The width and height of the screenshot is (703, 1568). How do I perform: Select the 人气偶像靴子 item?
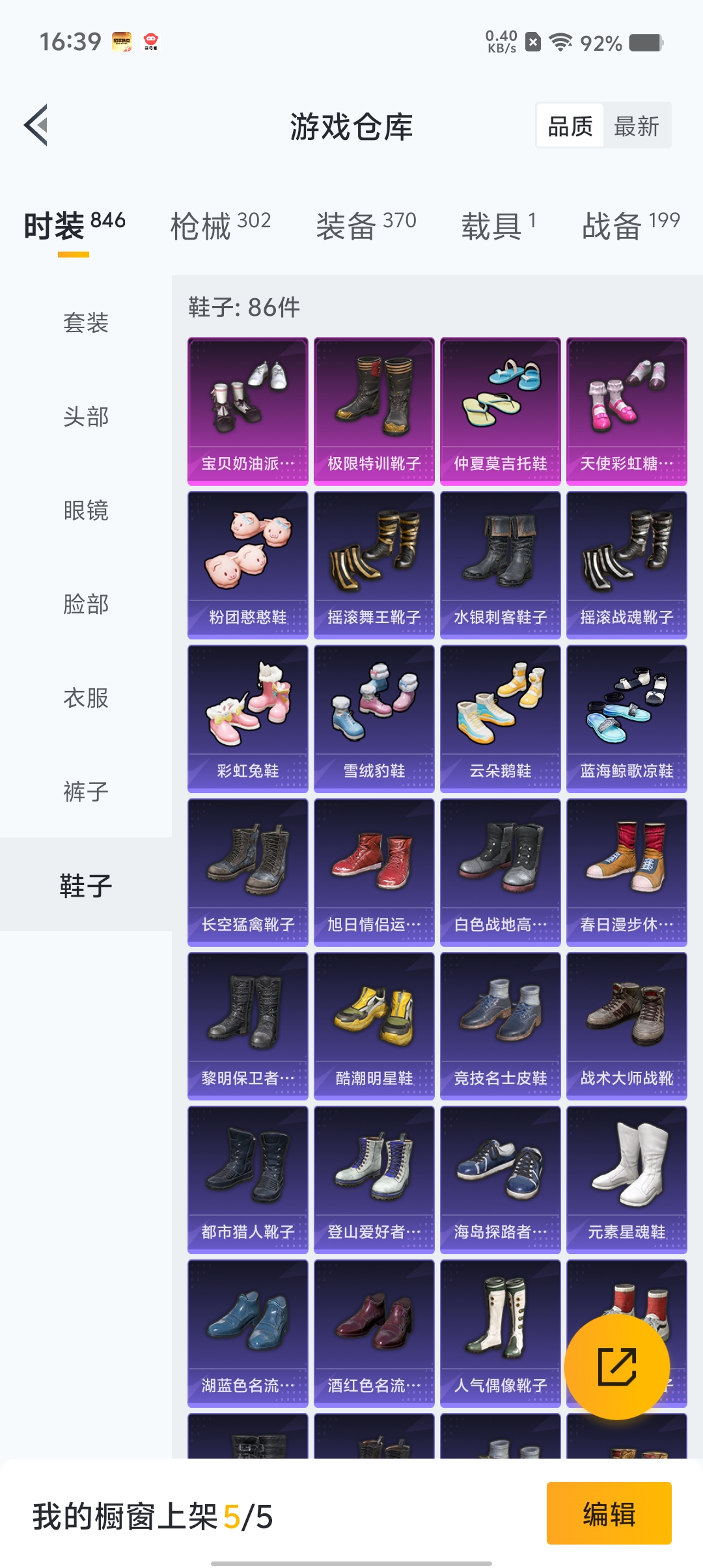[500, 1328]
